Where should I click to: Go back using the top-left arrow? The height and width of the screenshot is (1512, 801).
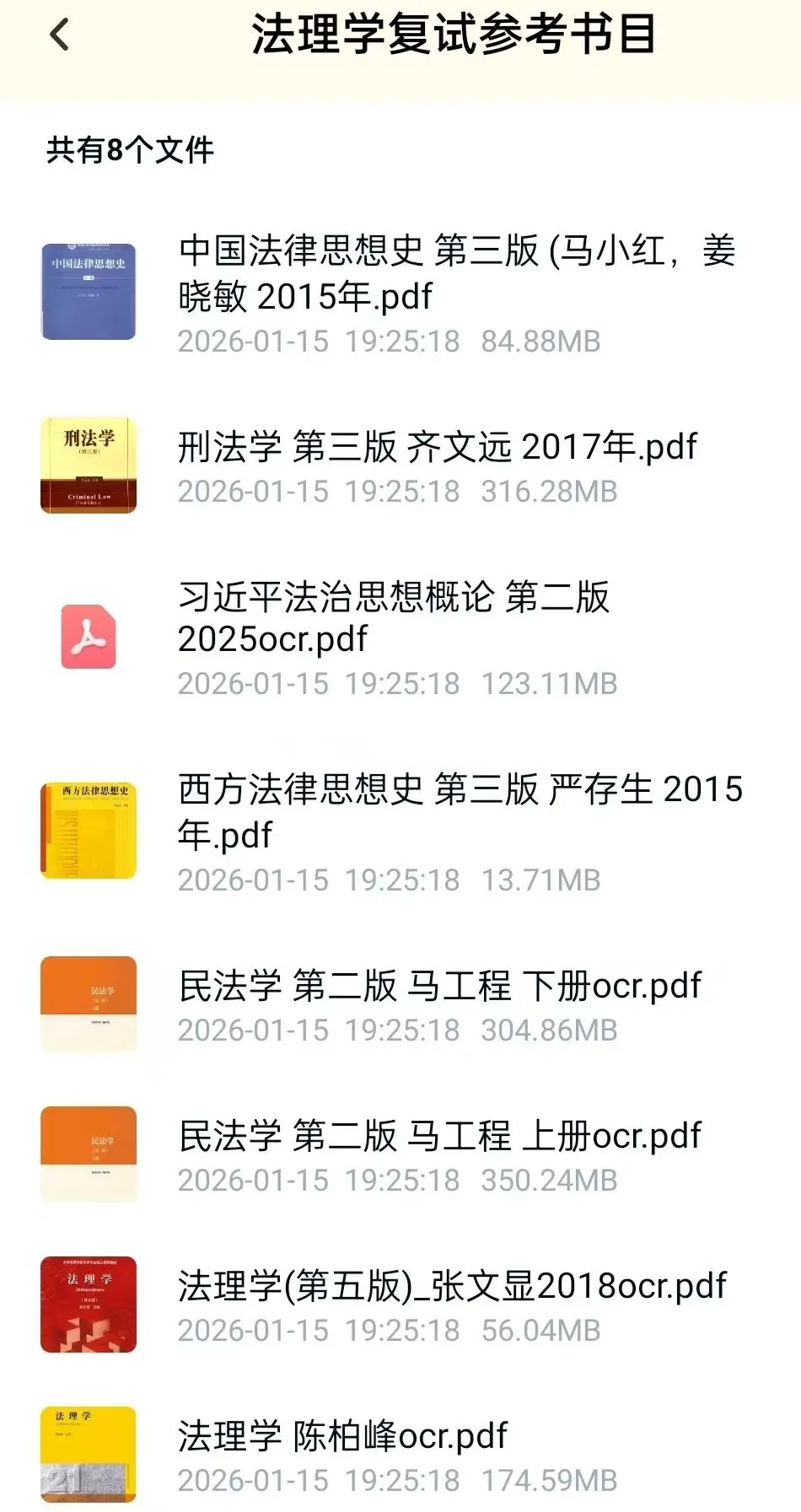[x=59, y=35]
